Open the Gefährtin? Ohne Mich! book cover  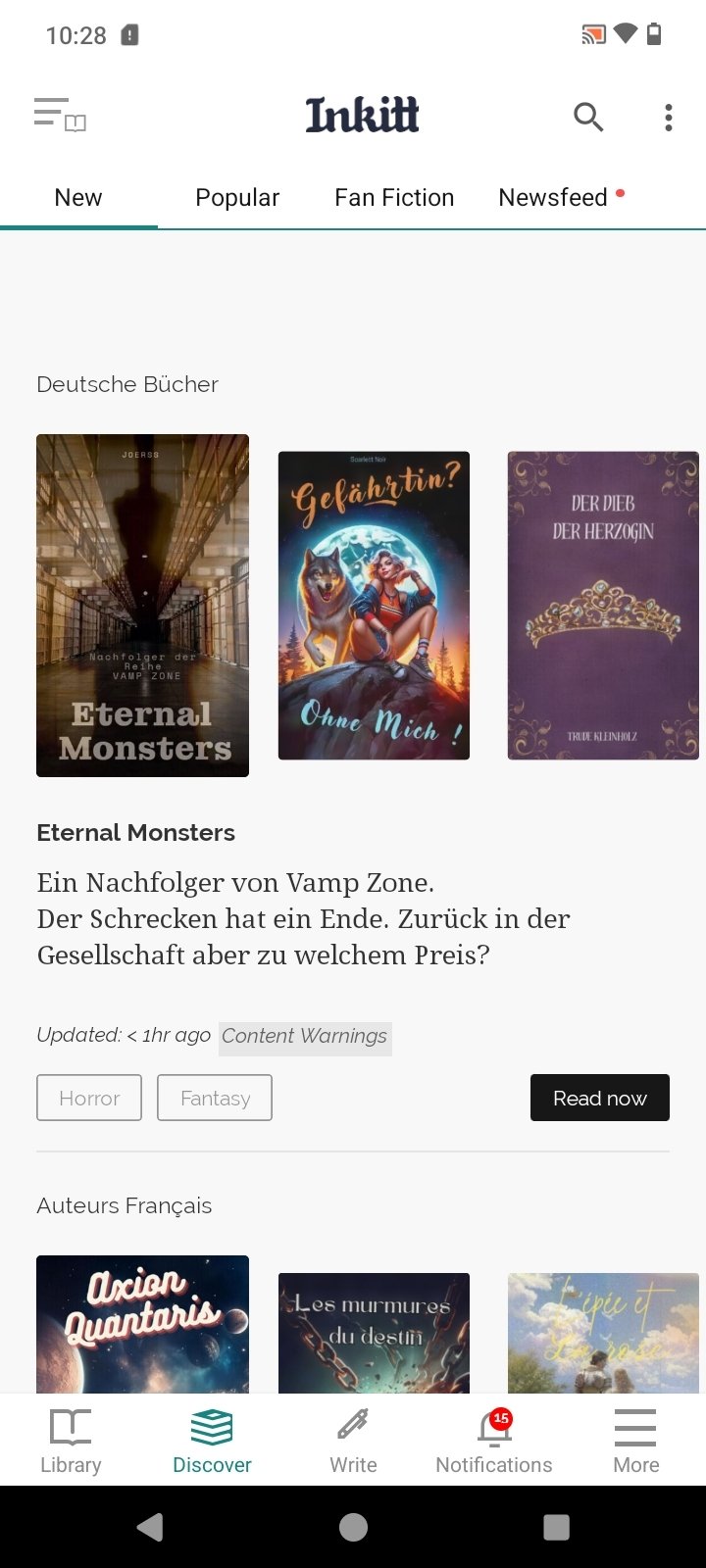(374, 606)
